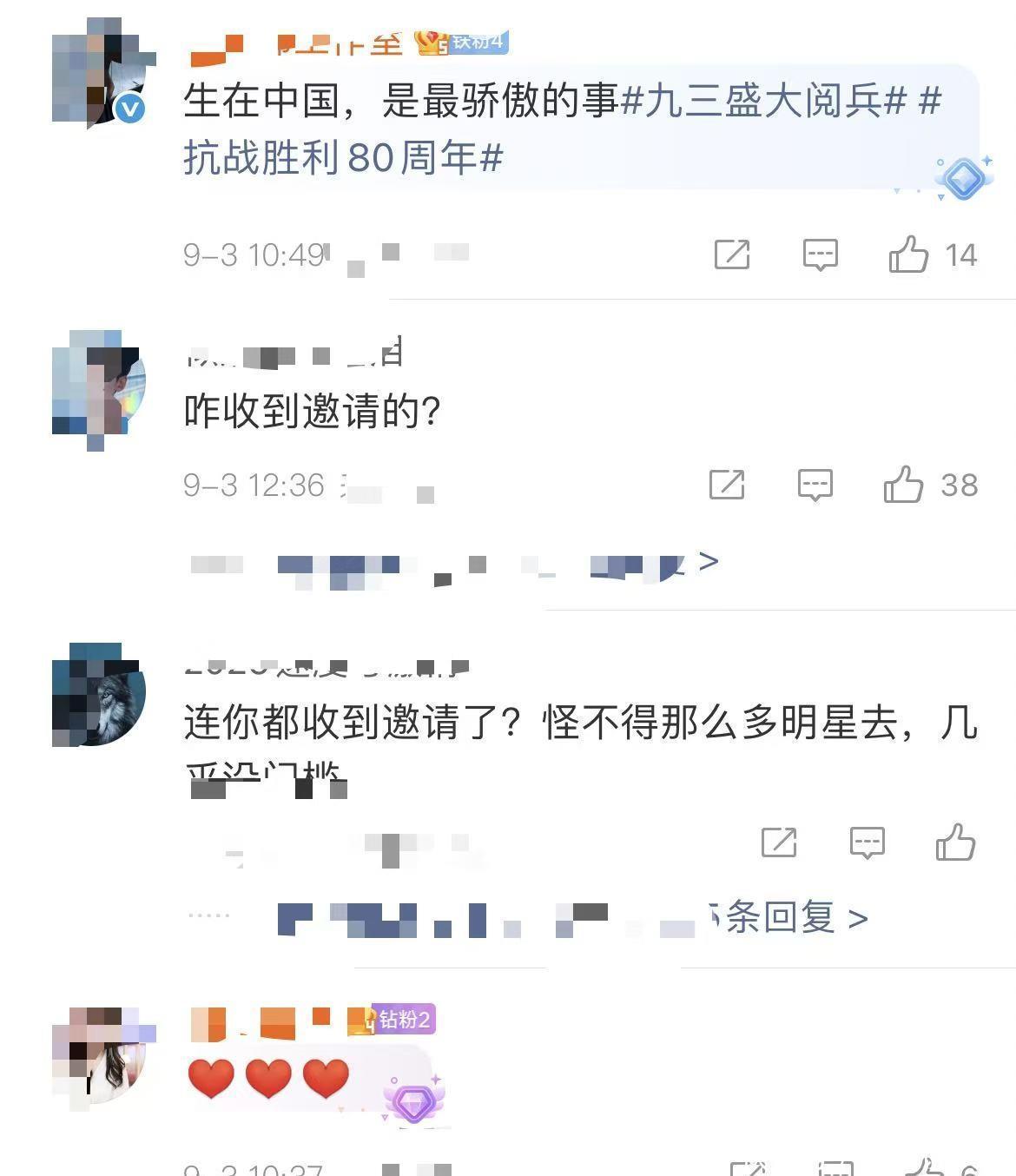Repost the comment starting '连你都收到邀请了'
1016x1176 pixels.
point(778,842)
